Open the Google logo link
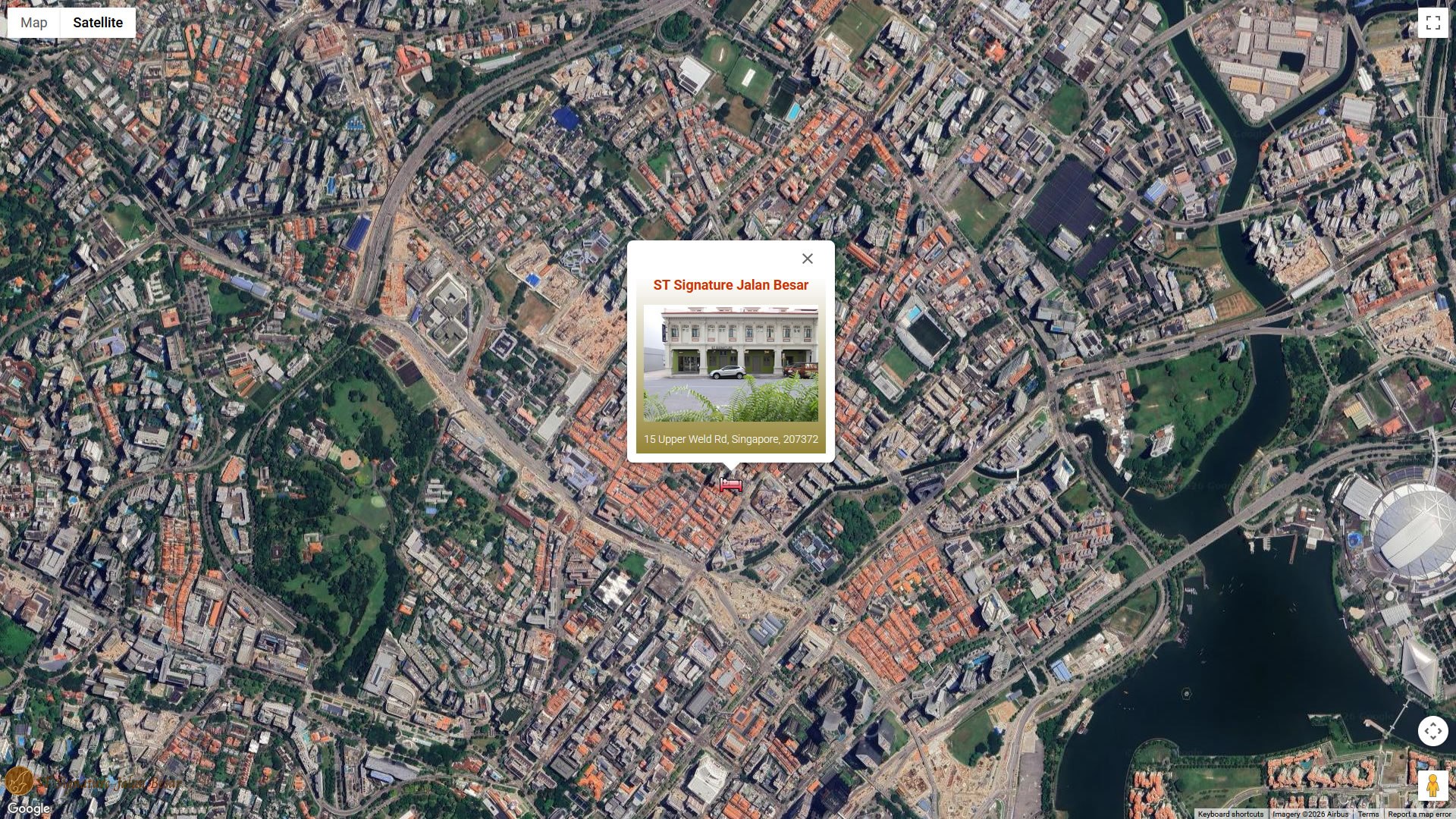The height and width of the screenshot is (819, 1456). click(x=28, y=808)
